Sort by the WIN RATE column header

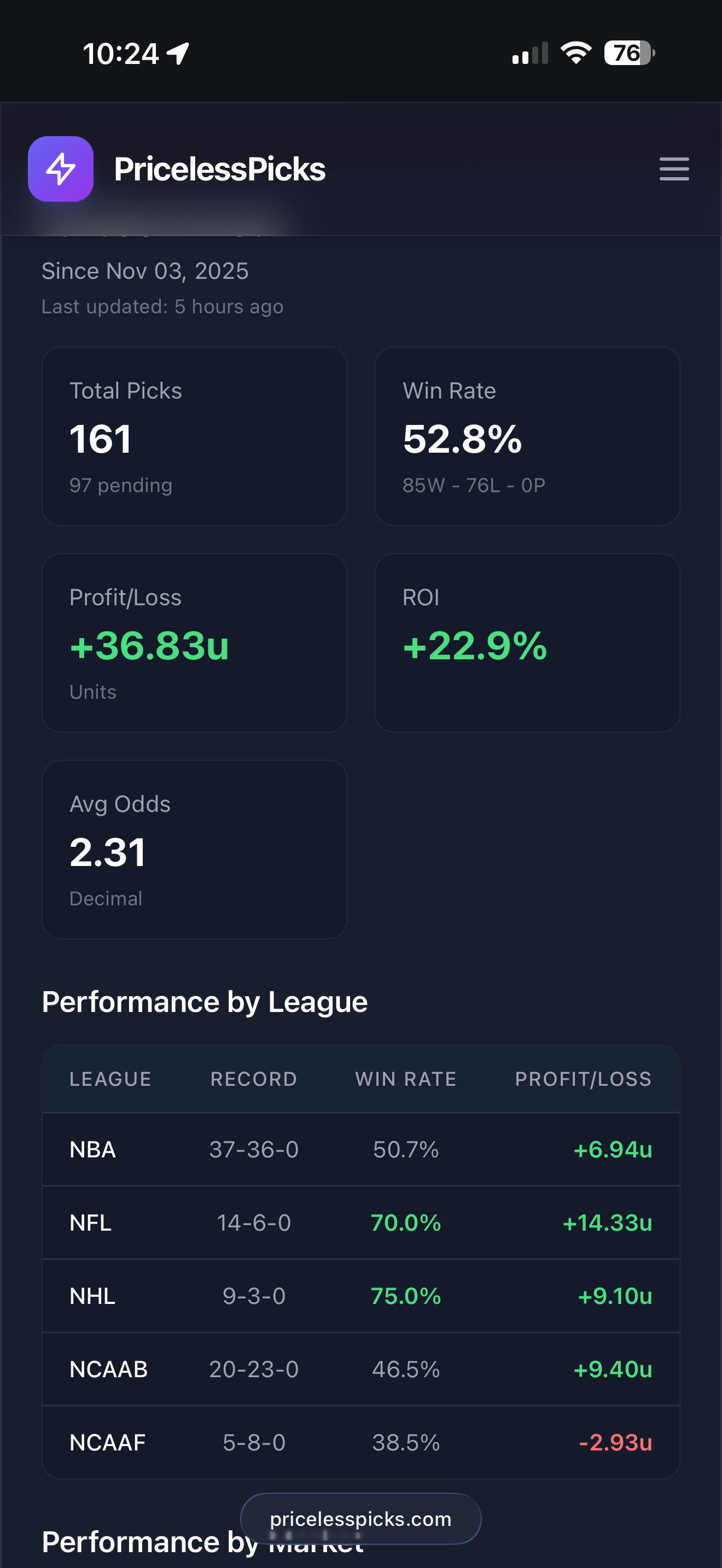point(405,1078)
